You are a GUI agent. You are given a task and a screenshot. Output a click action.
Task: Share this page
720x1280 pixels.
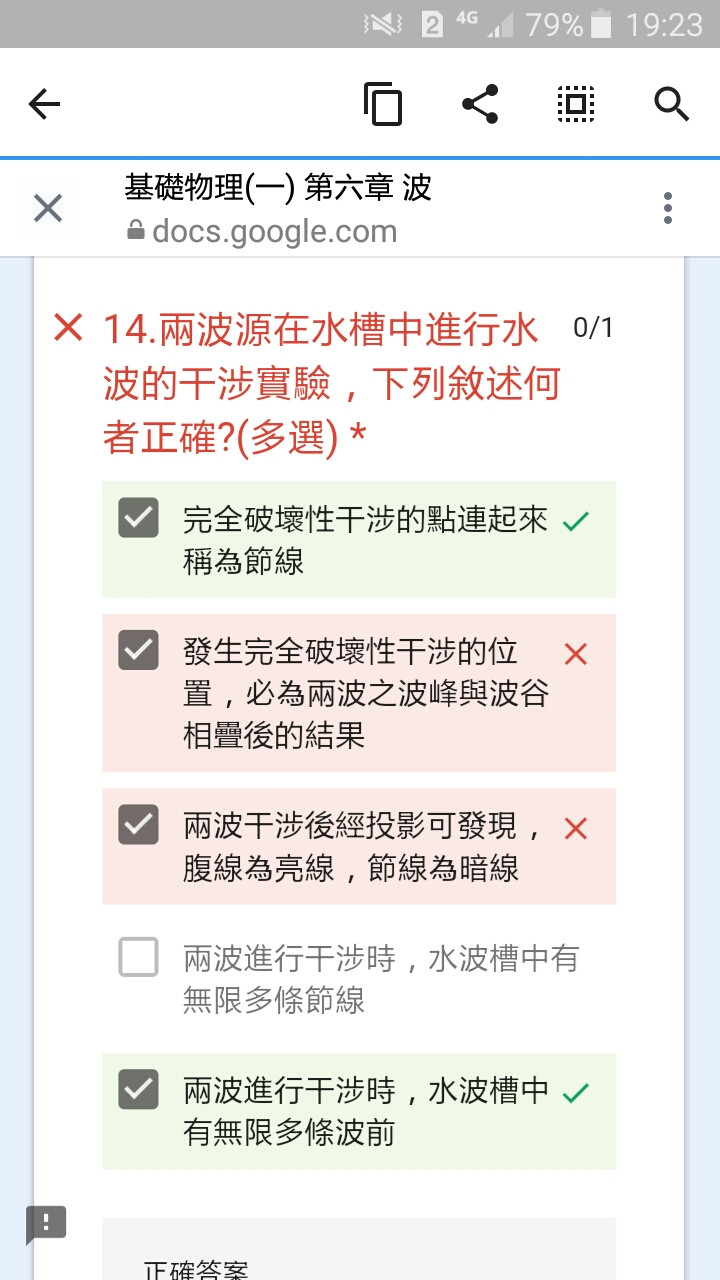tap(480, 104)
